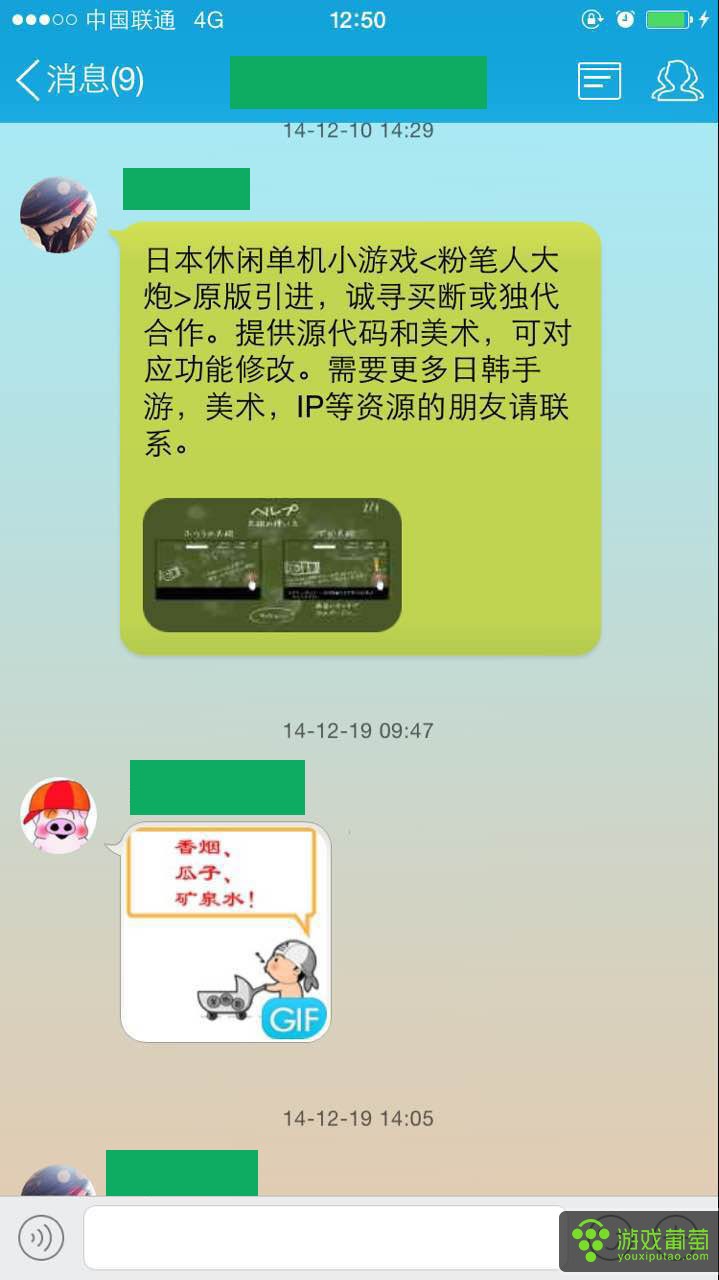The image size is (719, 1280).
Task: Switch to voice input mode
Action: click(41, 1238)
